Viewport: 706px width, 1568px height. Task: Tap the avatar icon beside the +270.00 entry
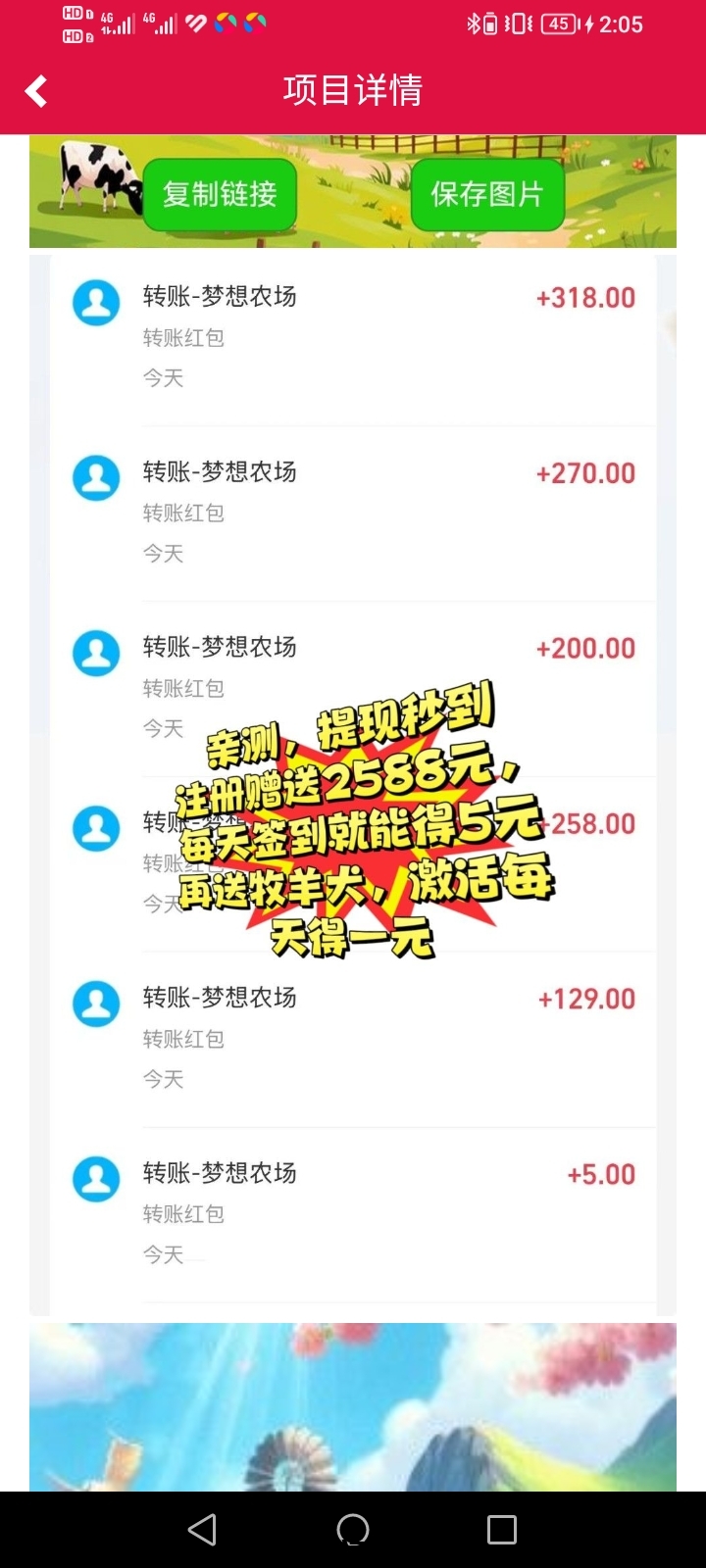pos(95,477)
